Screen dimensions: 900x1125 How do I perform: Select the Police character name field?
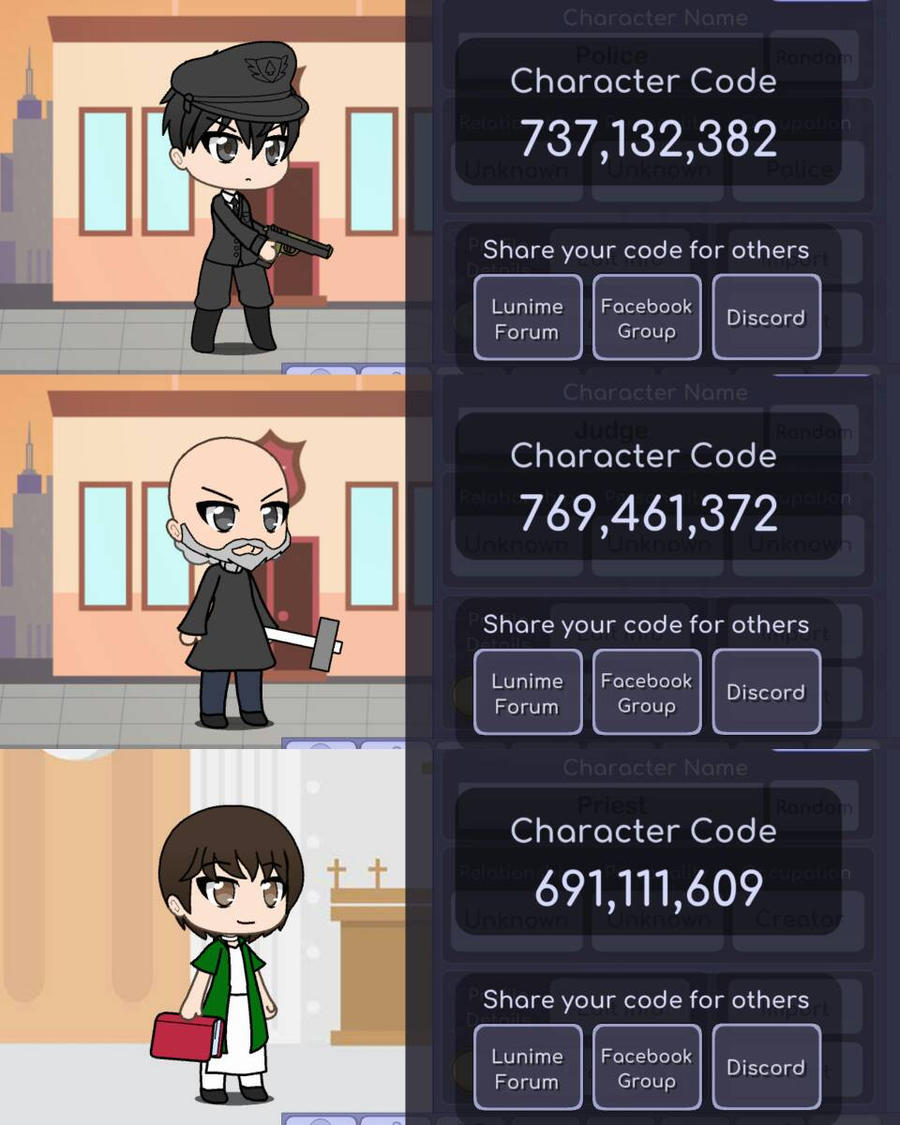pyautogui.click(x=612, y=55)
